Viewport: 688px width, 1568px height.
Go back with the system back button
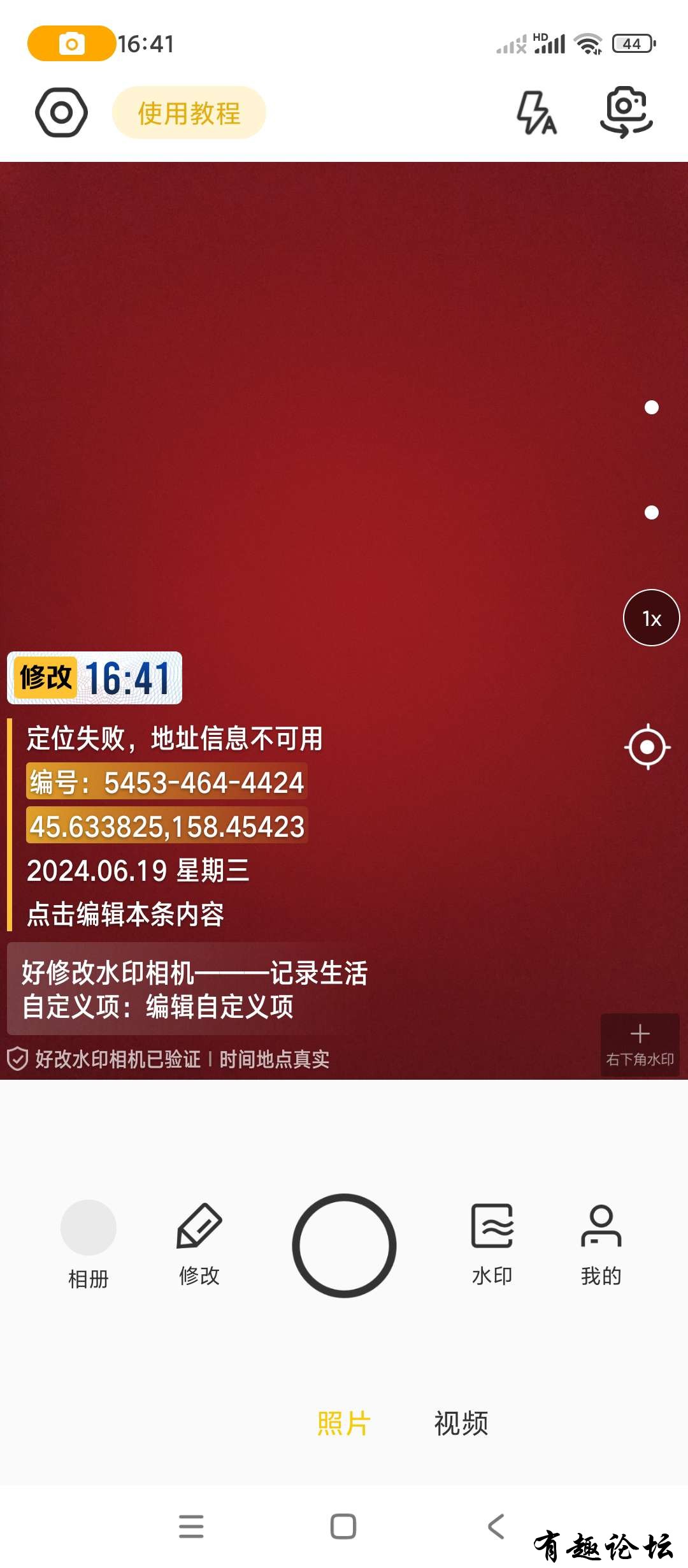496,1526
